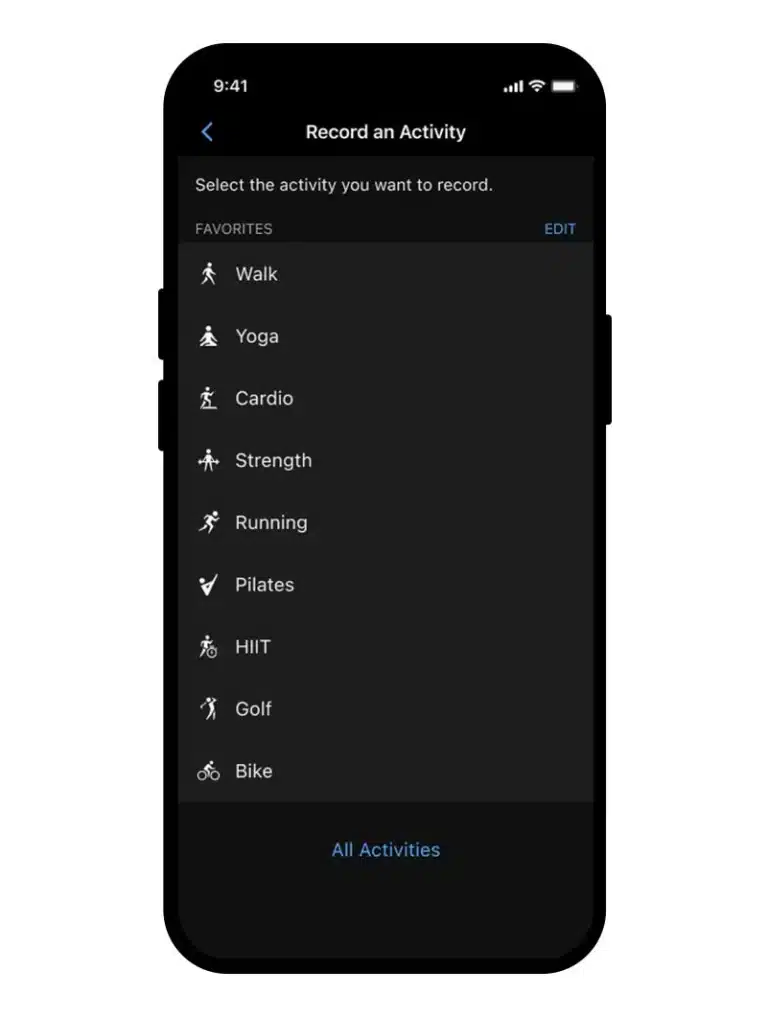
Task: Select the Walk activity
Action: pos(385,274)
